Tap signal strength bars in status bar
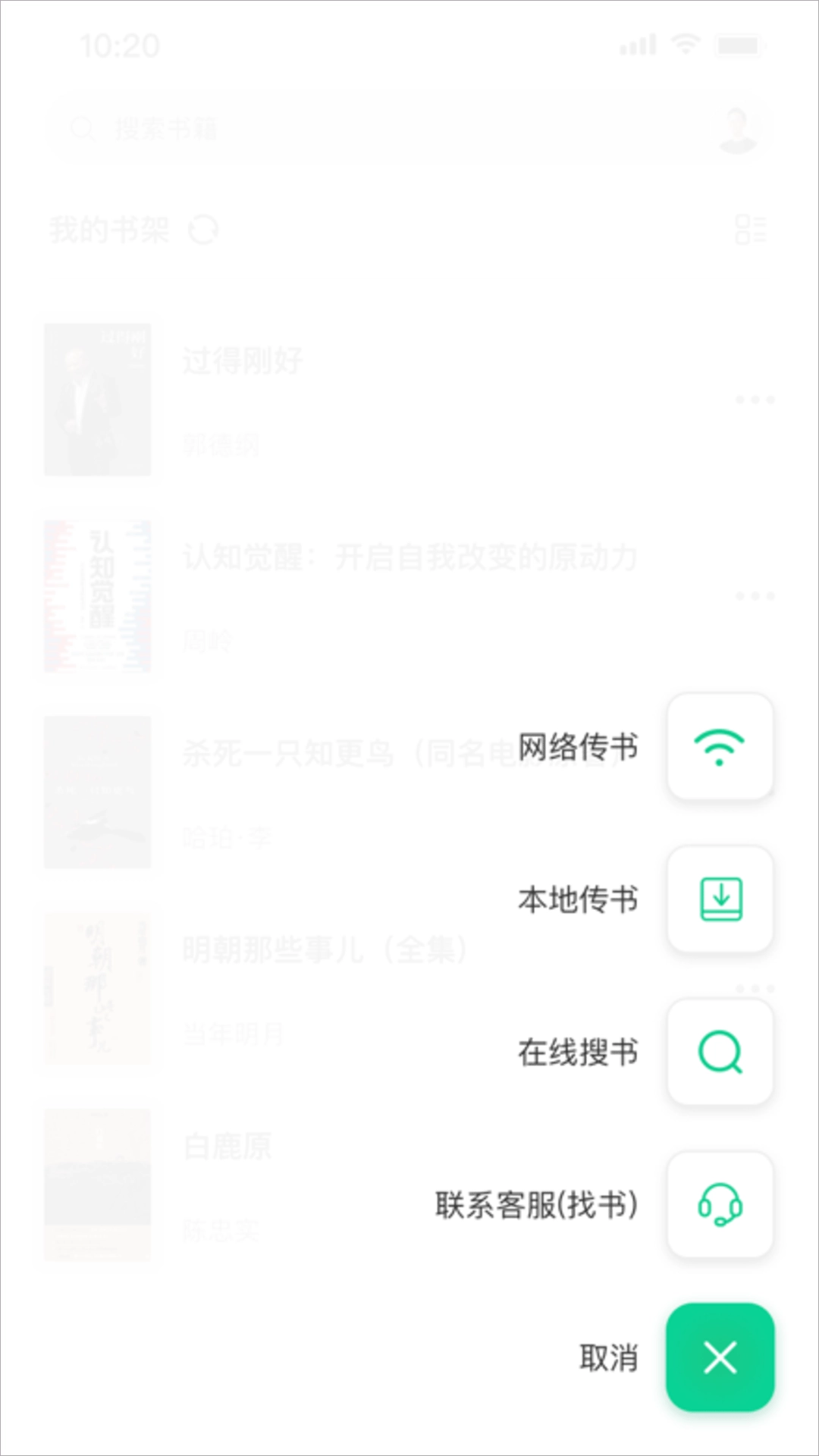Image resolution: width=819 pixels, height=1456 pixels. coord(637,43)
